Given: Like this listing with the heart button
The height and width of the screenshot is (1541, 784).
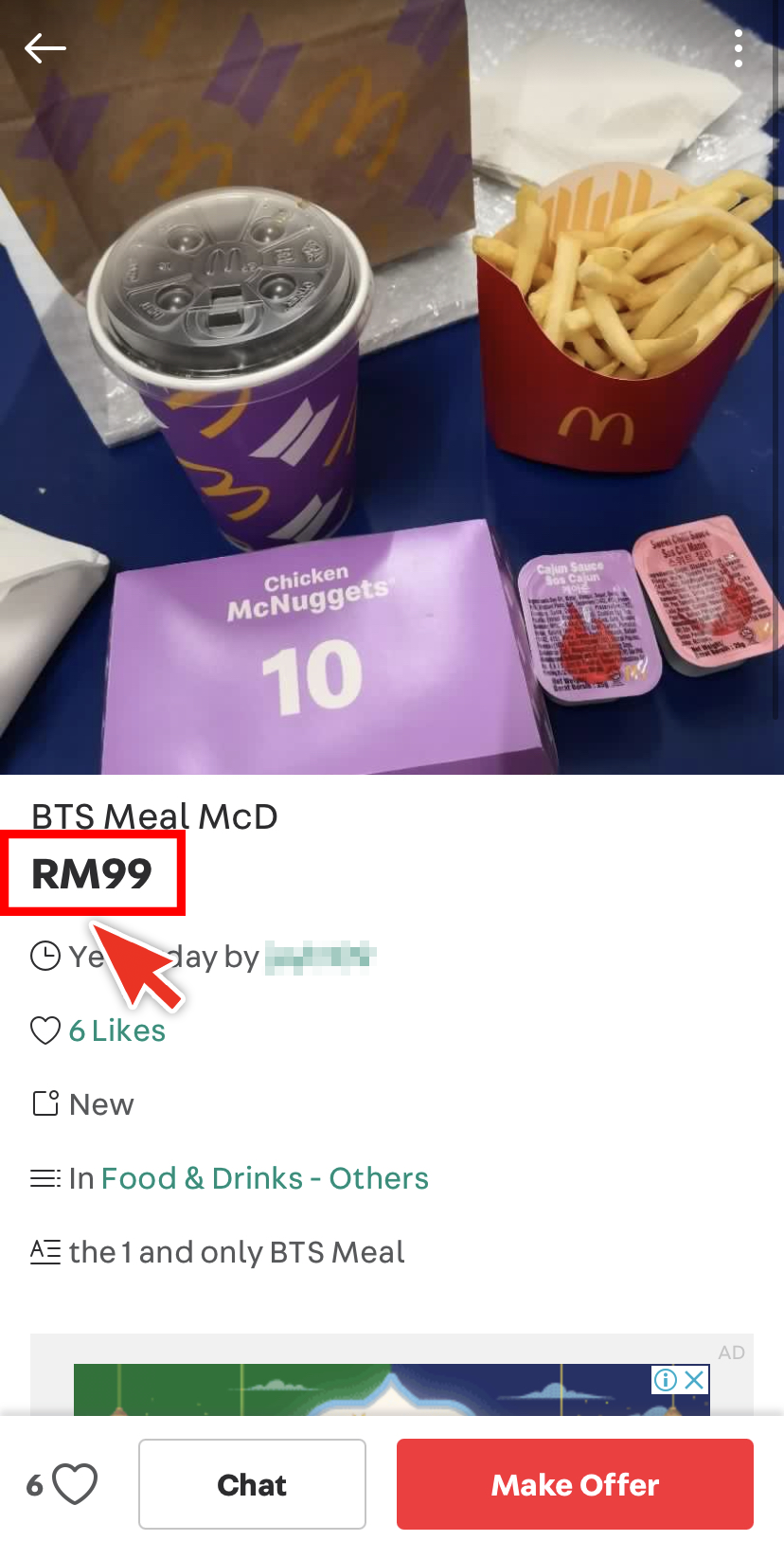Looking at the screenshot, I should pos(74,1483).
